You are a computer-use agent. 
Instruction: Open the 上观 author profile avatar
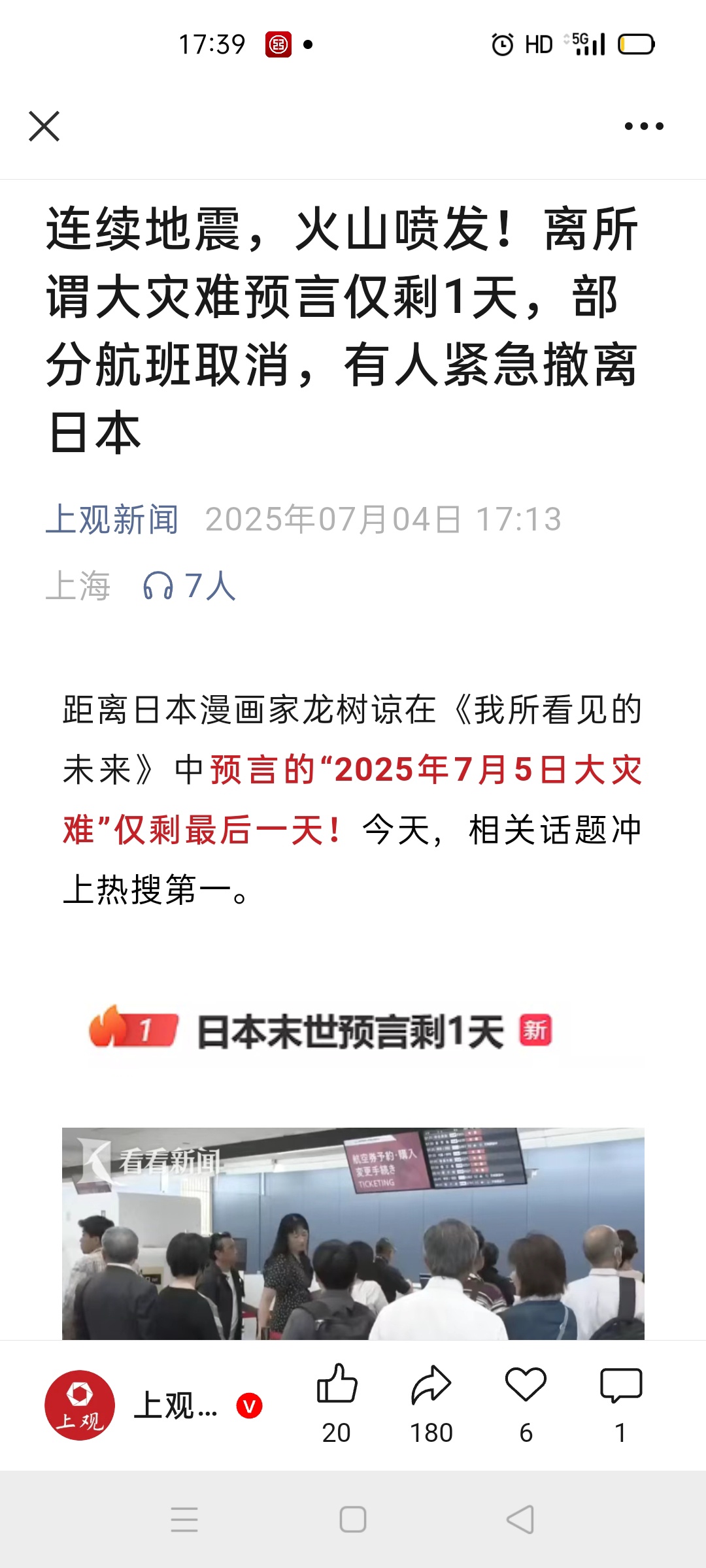point(80,1405)
